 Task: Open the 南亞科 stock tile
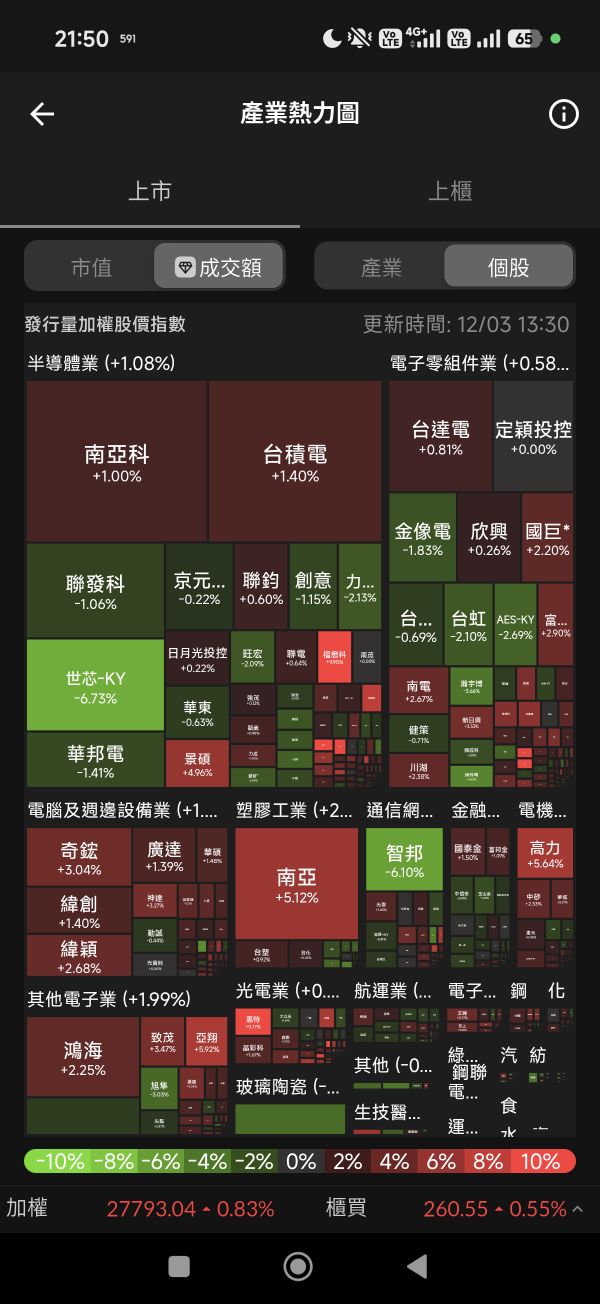[x=117, y=462]
